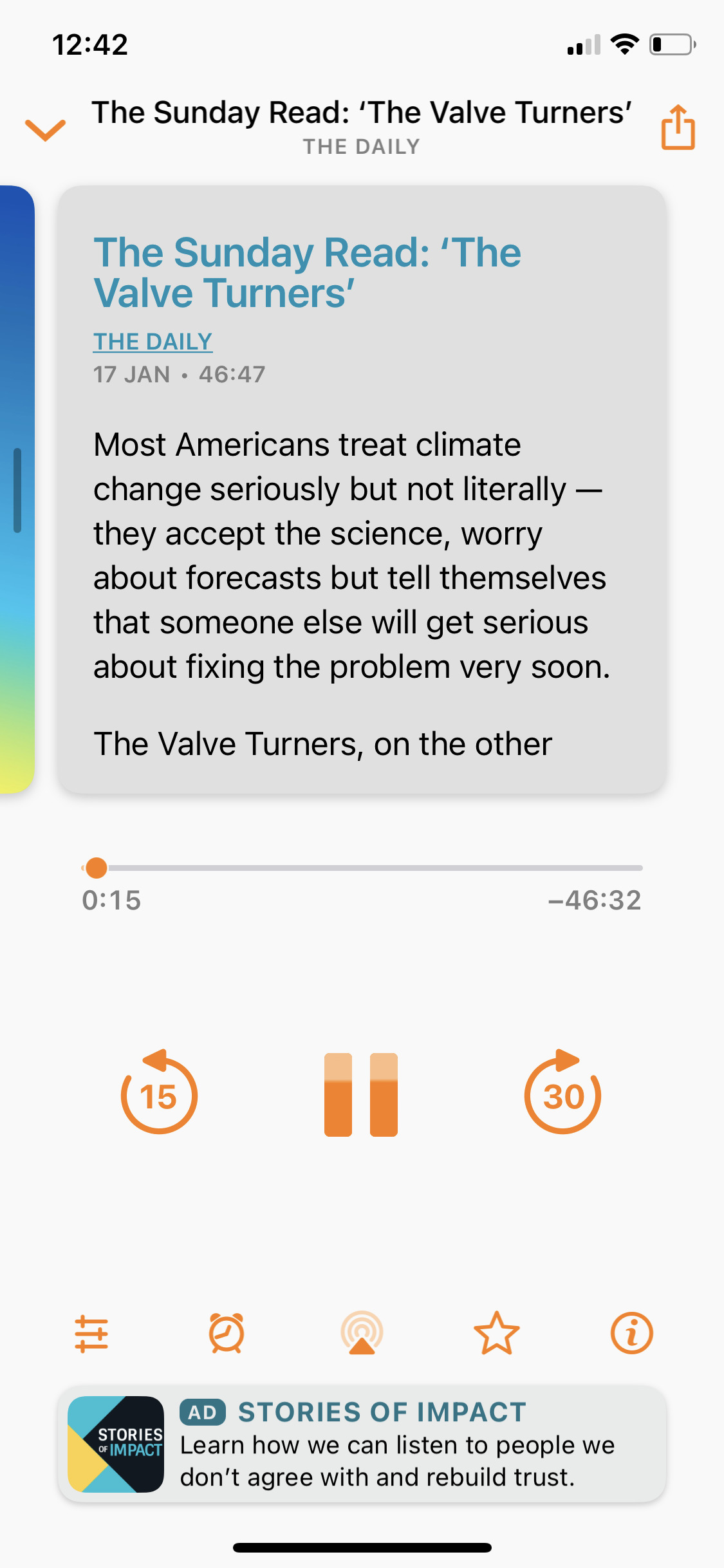This screenshot has height=1568, width=724.
Task: View episode info details
Action: [x=632, y=1333]
